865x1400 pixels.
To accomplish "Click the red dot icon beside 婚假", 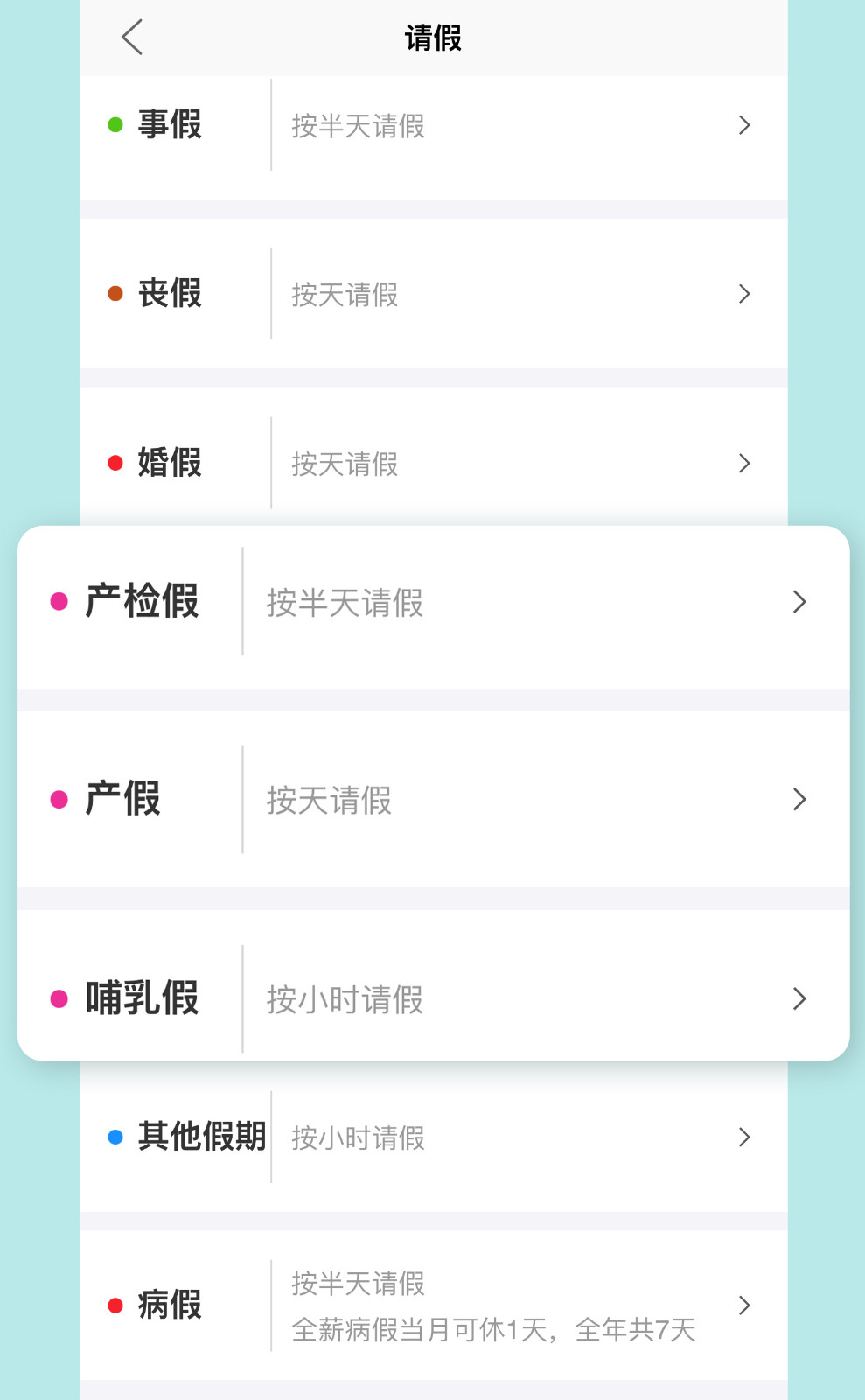I will coord(116,463).
